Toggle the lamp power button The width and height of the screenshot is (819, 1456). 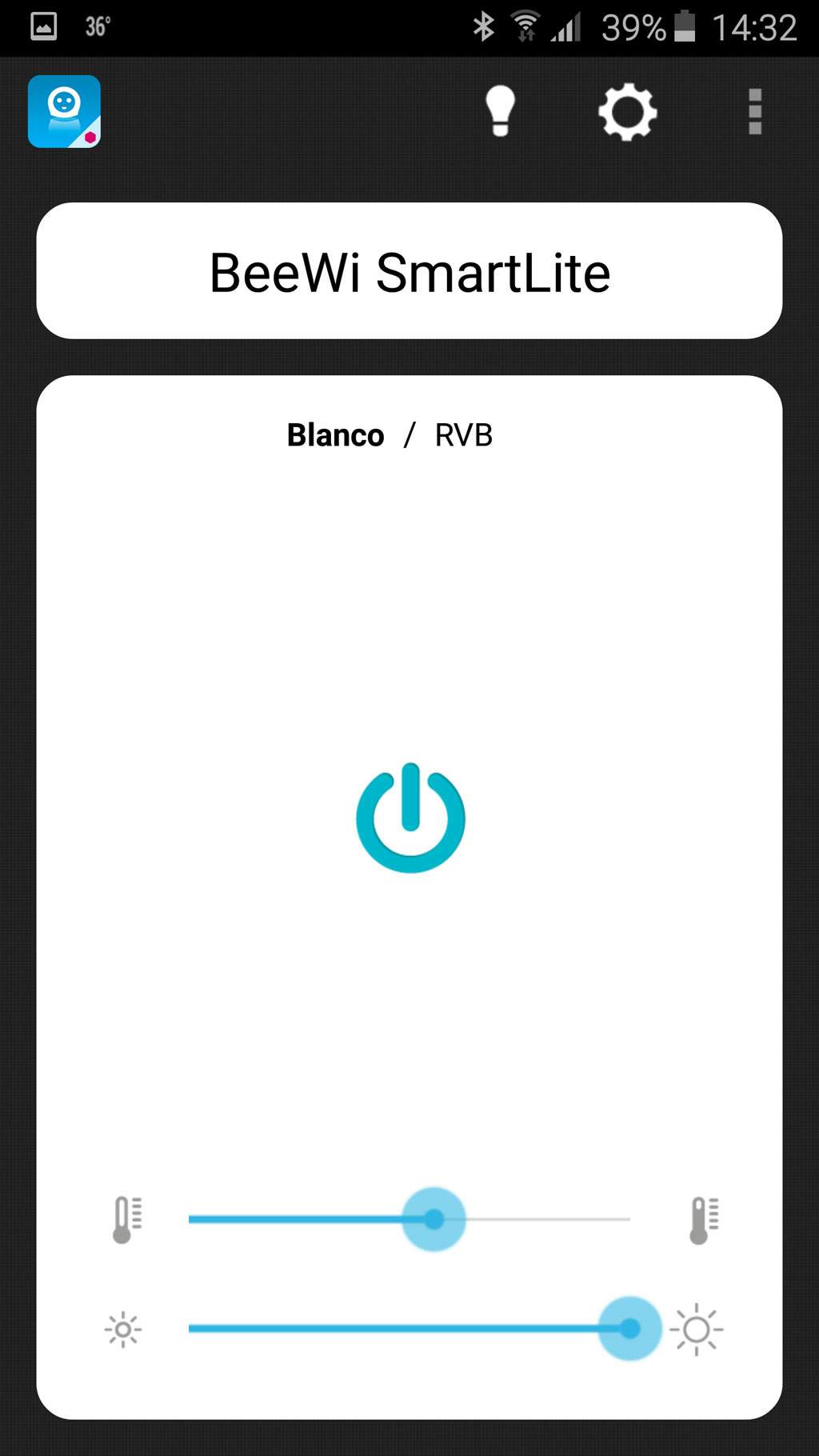[410, 818]
